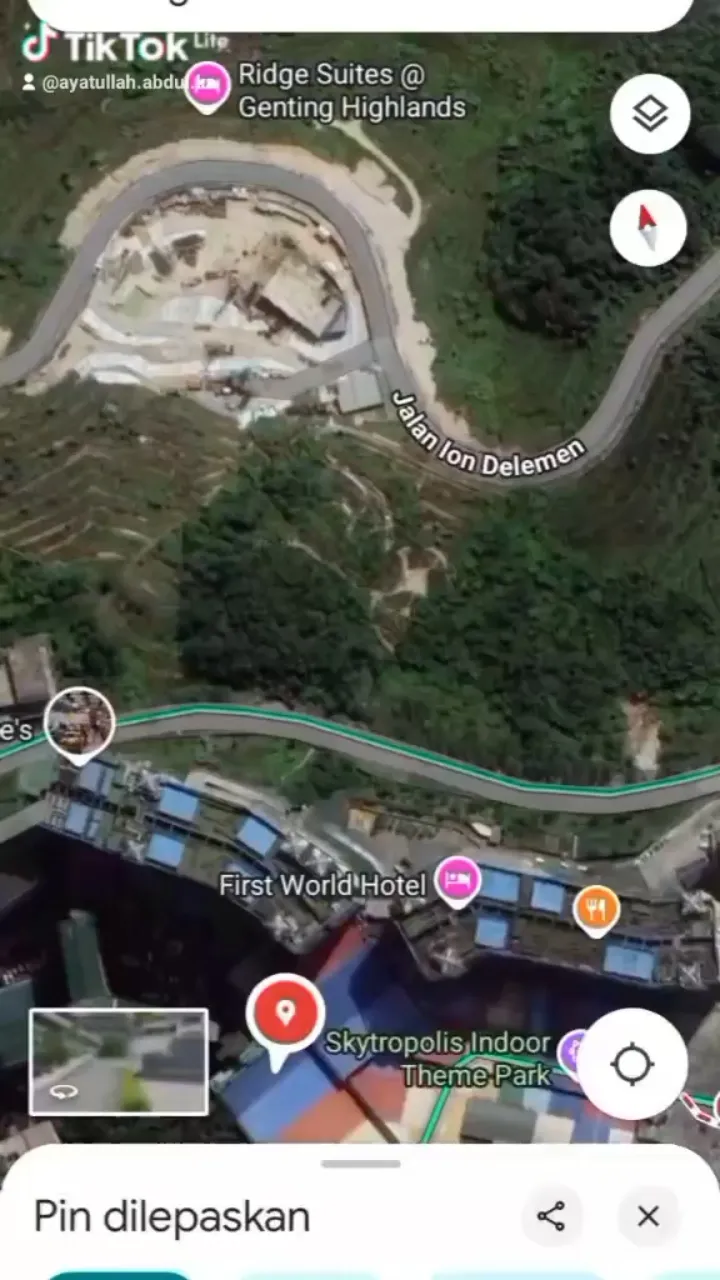The height and width of the screenshot is (1280, 720).
Task: Center map on my location
Action: [632, 1064]
